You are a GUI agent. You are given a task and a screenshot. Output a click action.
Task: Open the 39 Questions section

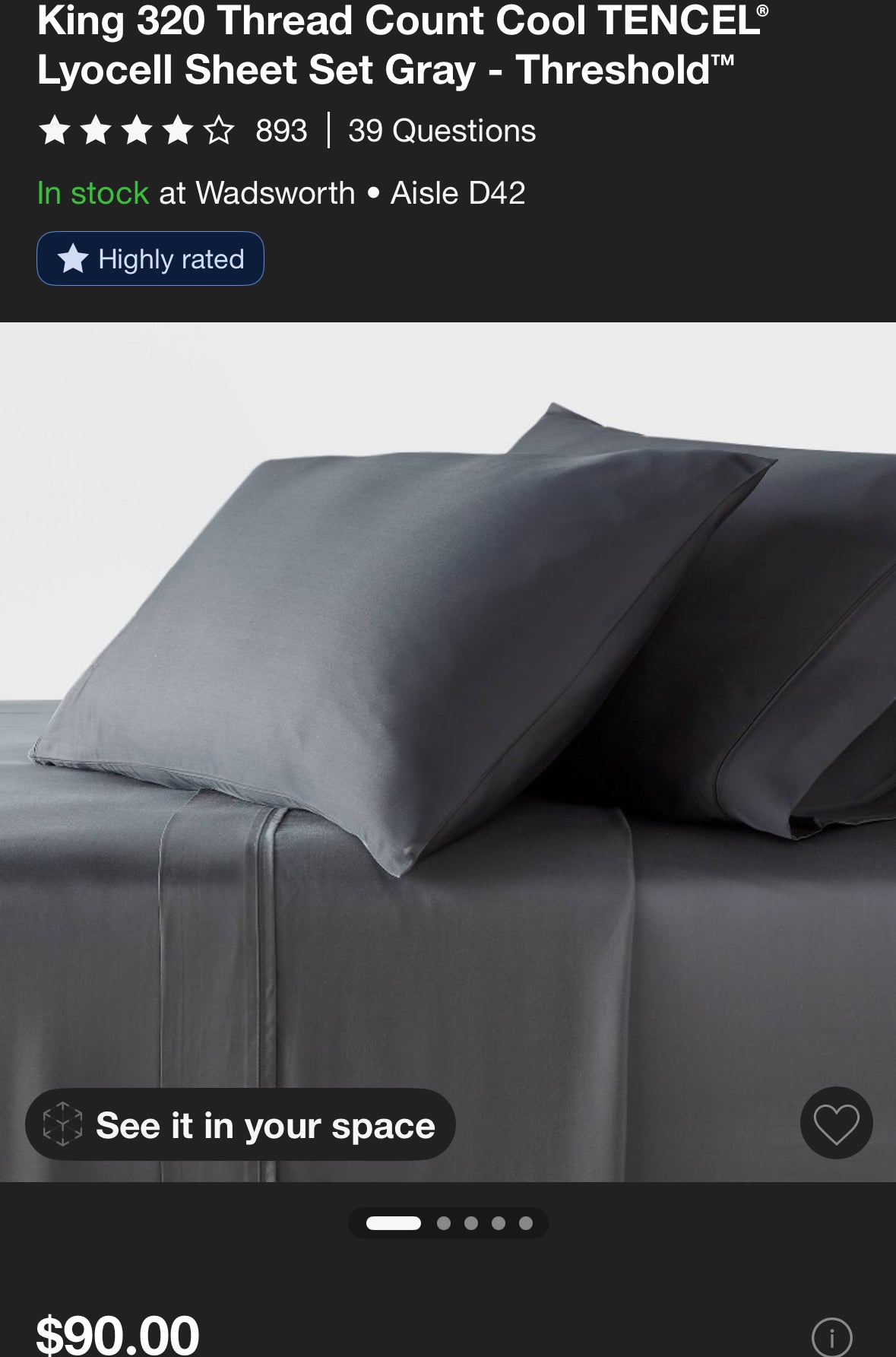pyautogui.click(x=441, y=130)
